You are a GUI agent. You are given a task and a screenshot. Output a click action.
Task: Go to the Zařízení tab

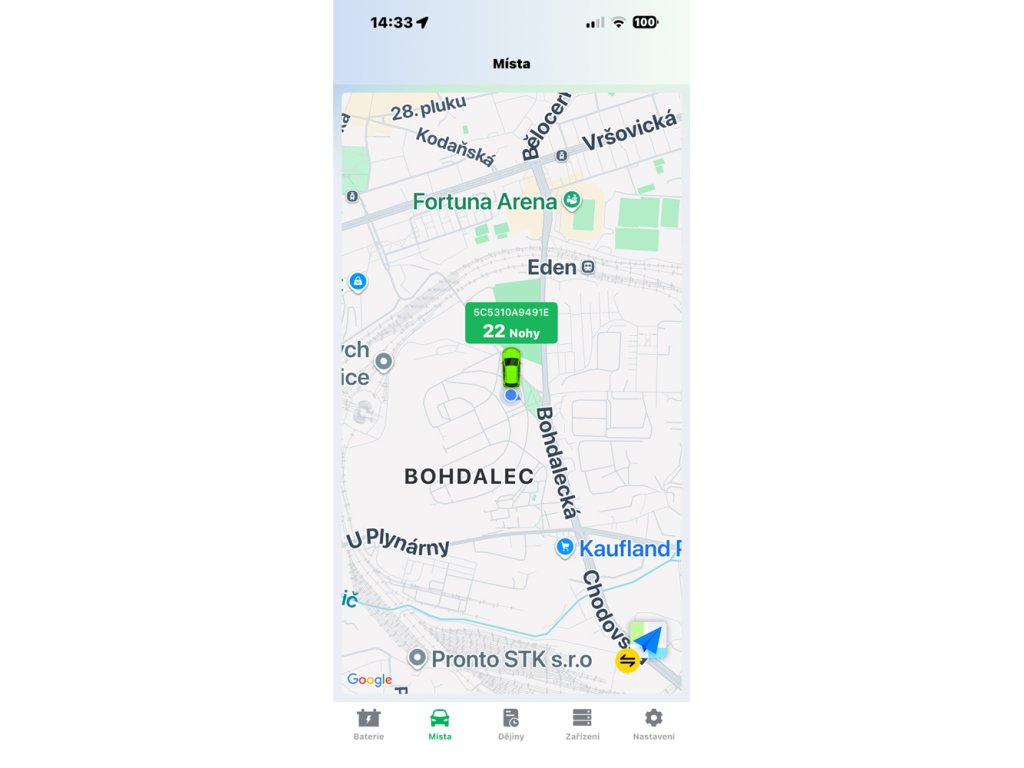pyautogui.click(x=582, y=724)
